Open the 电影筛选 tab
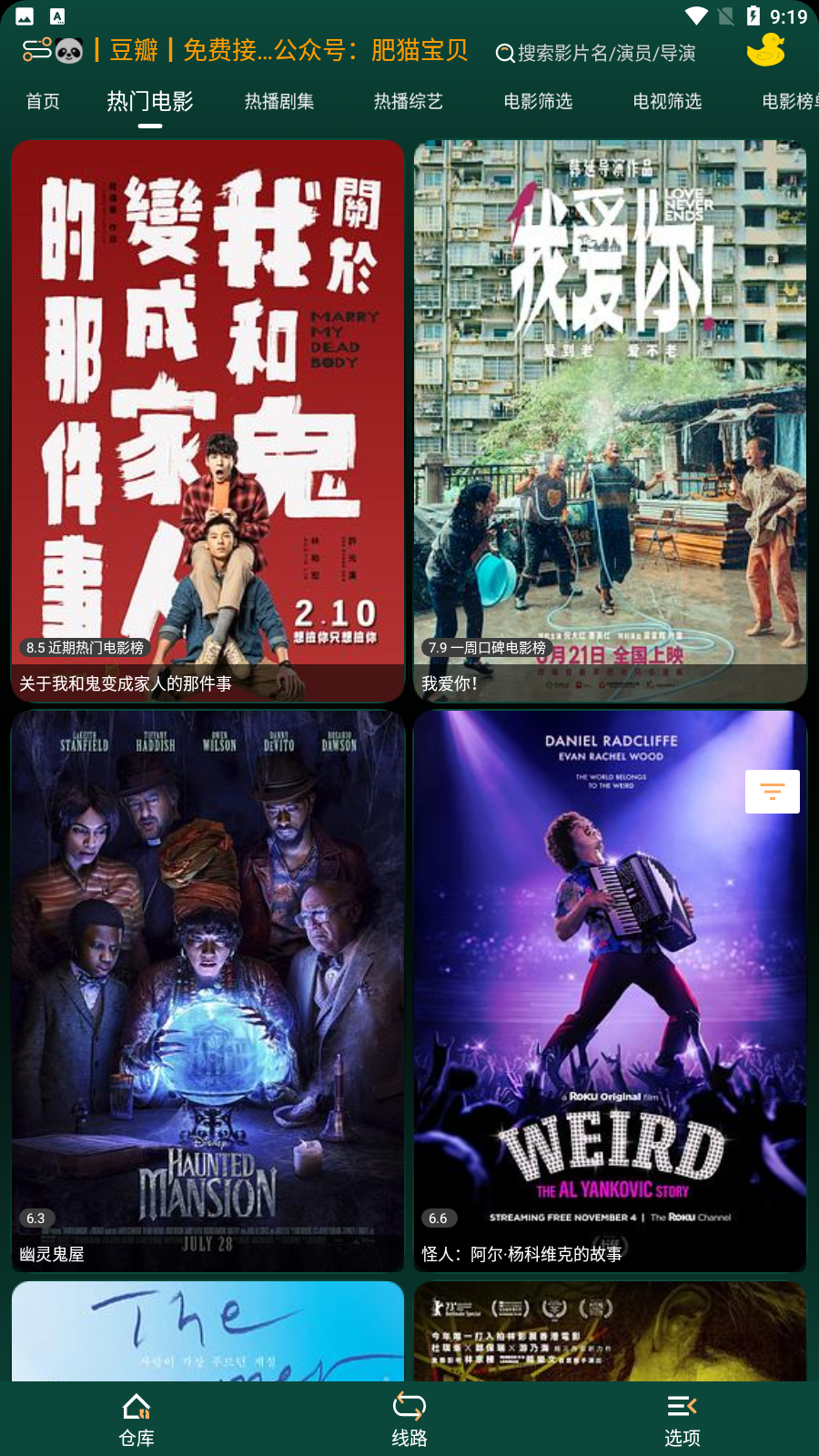 (538, 101)
